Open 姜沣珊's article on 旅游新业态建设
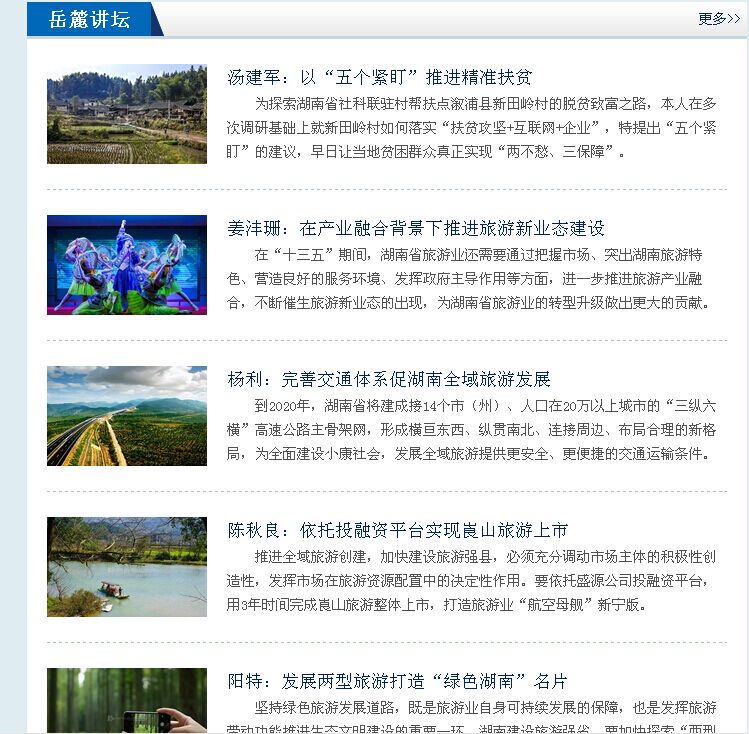 tap(415, 229)
